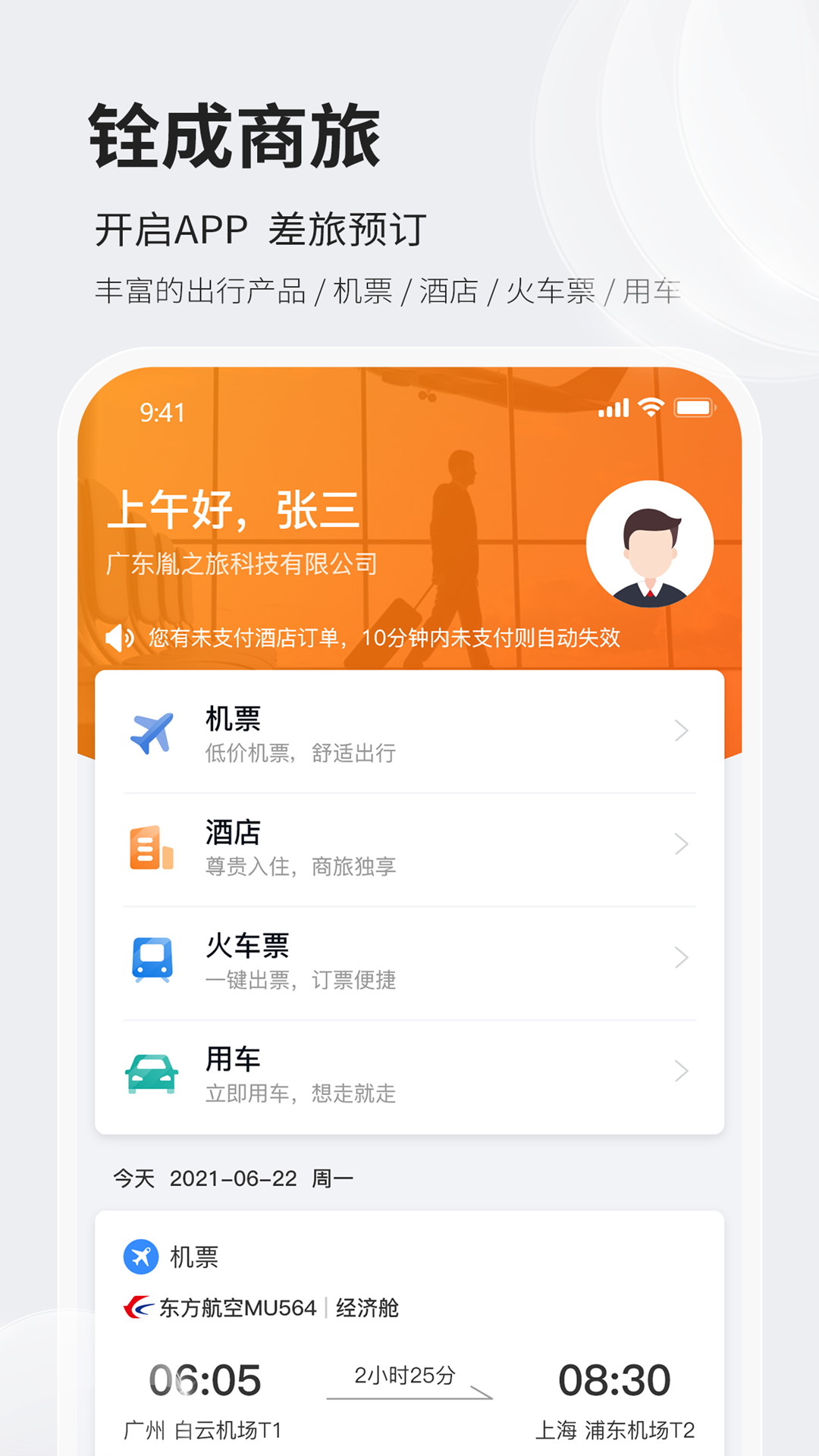Image resolution: width=819 pixels, height=1456 pixels.
Task: Tap the 东方航空MU564 flight link
Action: tap(235, 1307)
